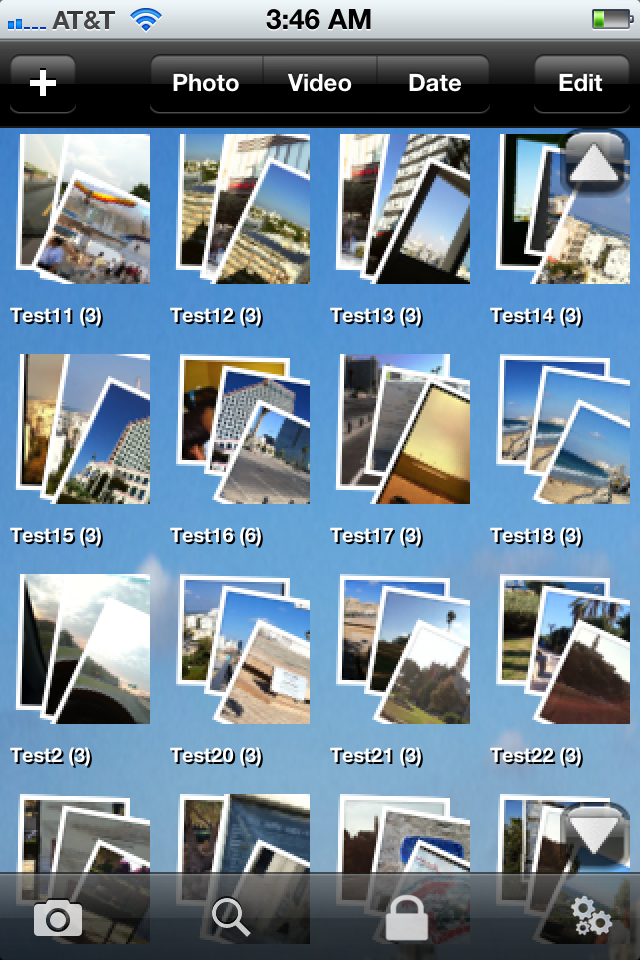Jump up with the up arrow button
The height and width of the screenshot is (960, 640).
(596, 160)
